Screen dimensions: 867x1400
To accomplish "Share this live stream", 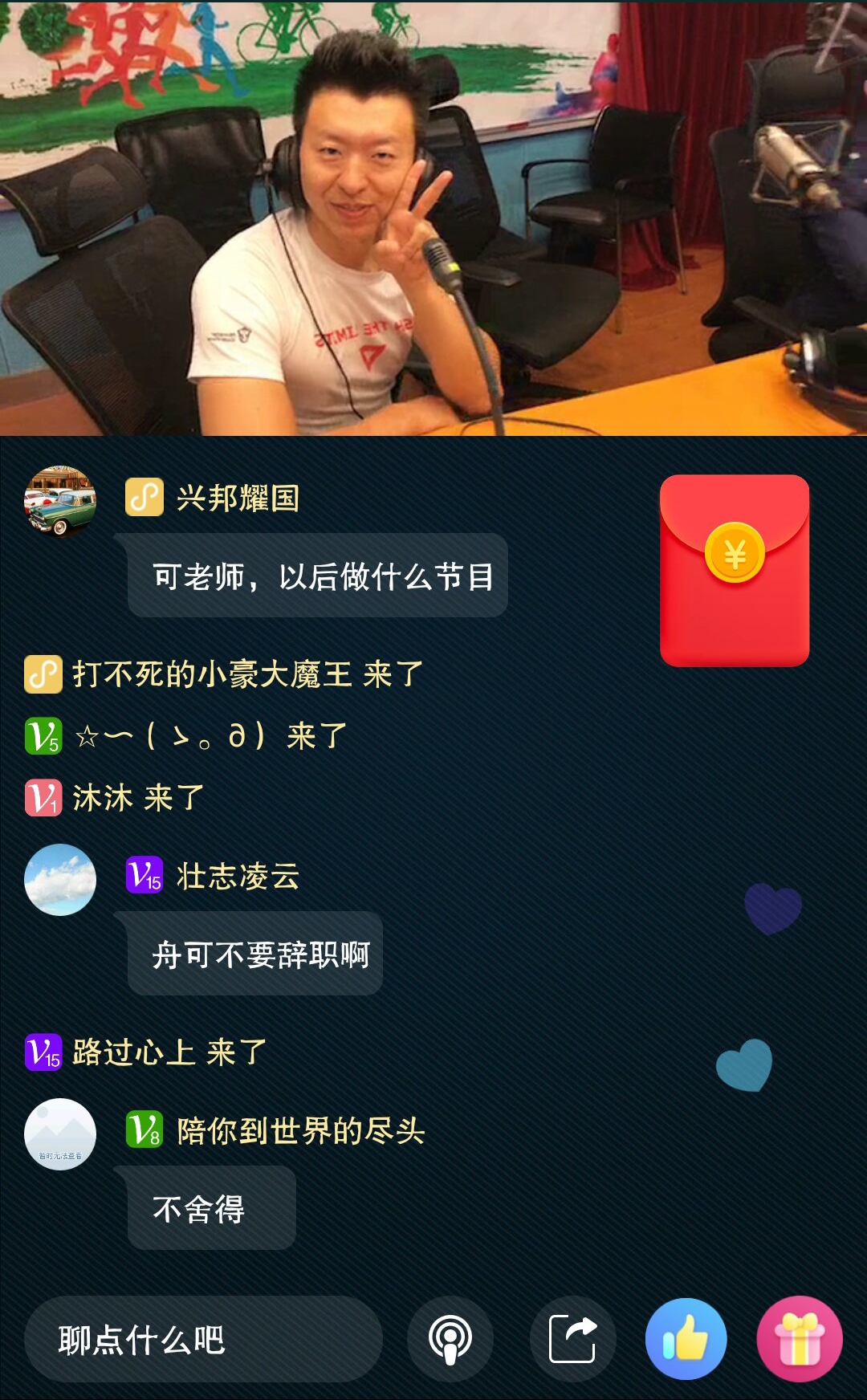I will [573, 1339].
